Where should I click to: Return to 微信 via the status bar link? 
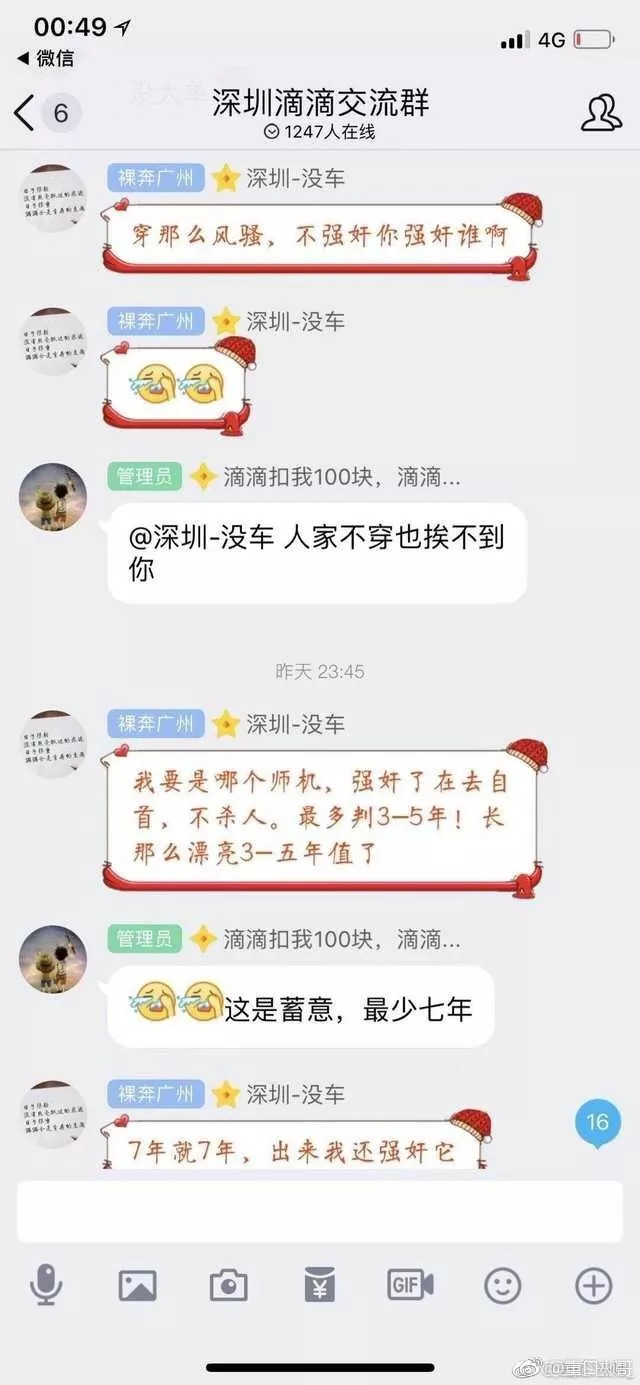pos(46,59)
